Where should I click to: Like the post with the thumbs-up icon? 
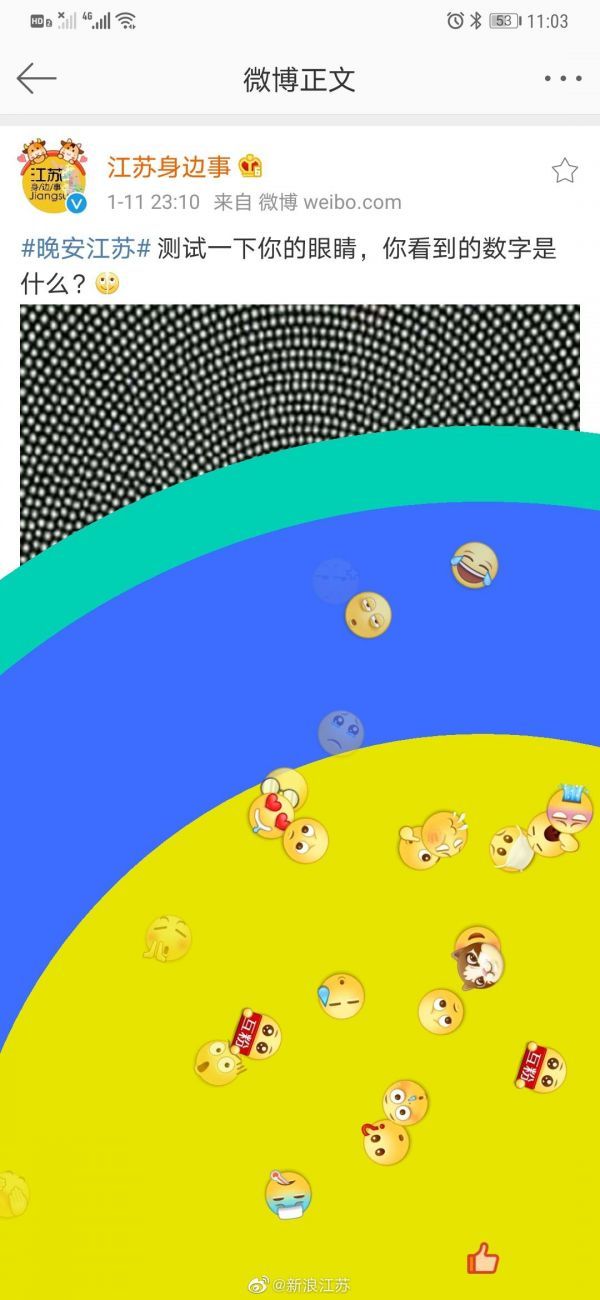point(483,1258)
